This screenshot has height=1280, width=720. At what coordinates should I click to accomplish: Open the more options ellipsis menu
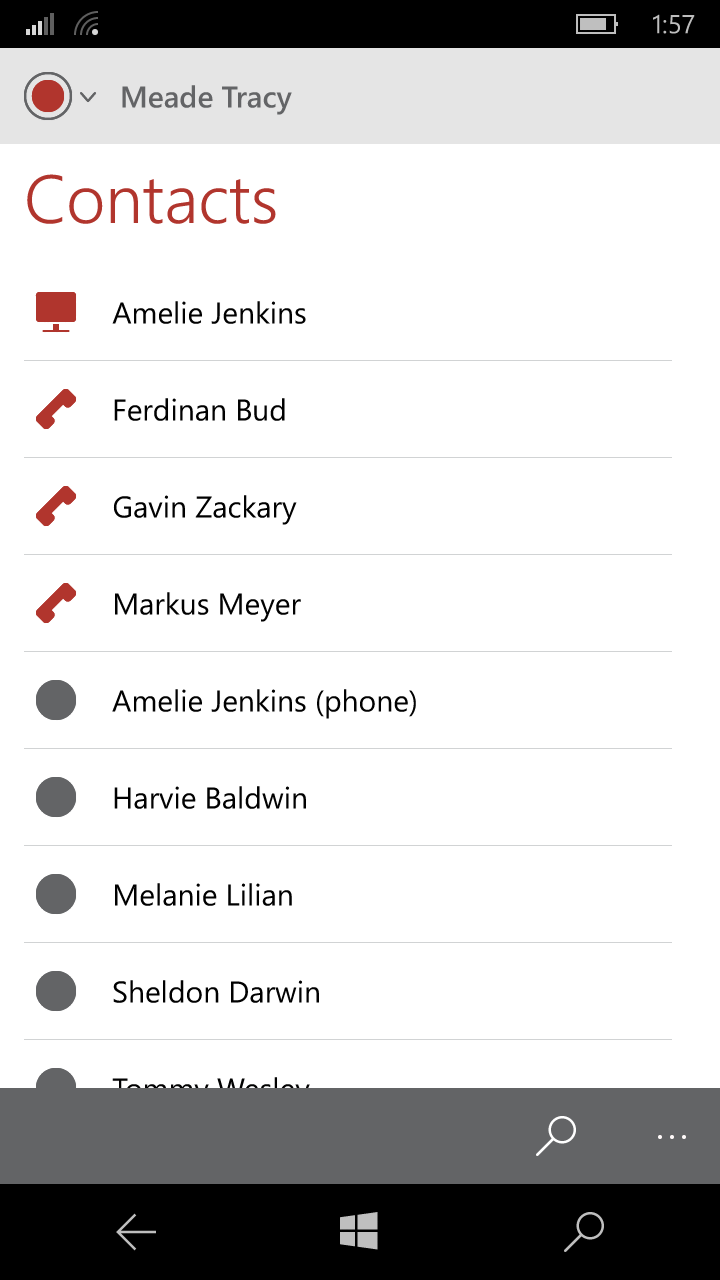click(x=672, y=1136)
